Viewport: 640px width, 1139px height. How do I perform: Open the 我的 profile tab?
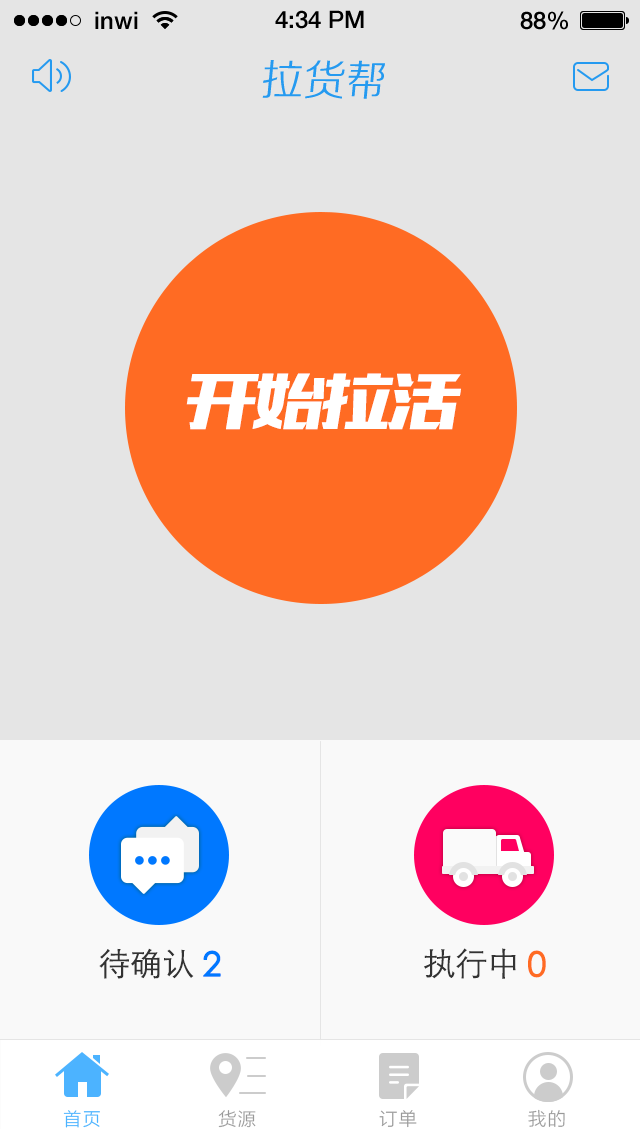coord(547,1090)
